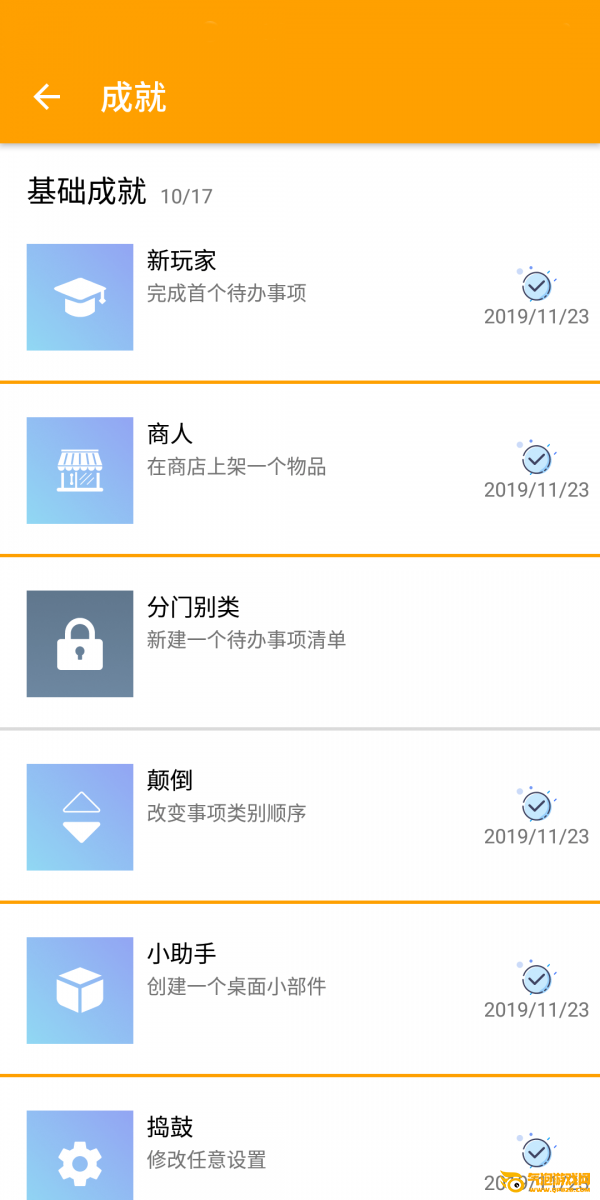Tap the 小助手 achievement

[300, 990]
